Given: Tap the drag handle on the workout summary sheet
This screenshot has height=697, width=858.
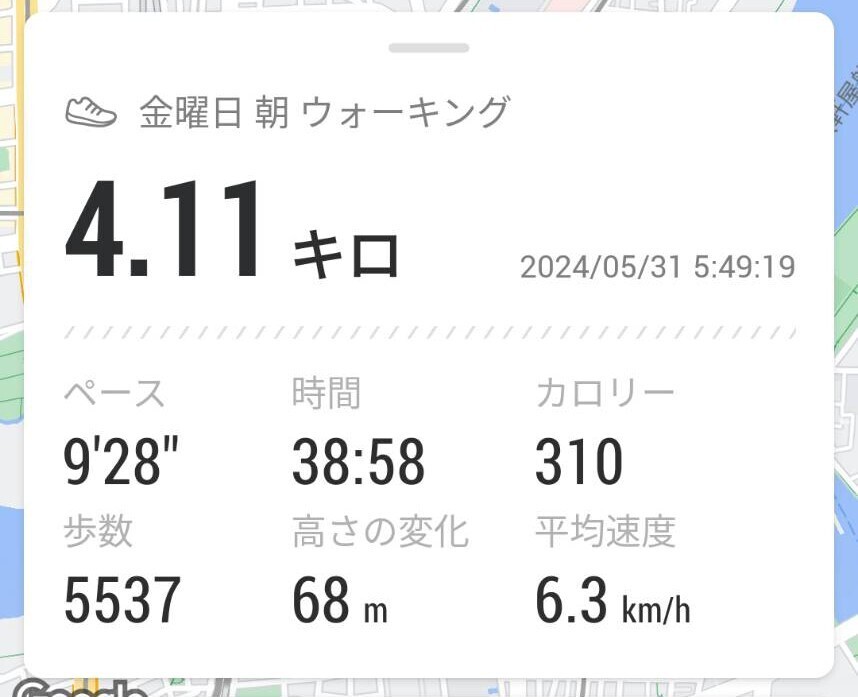Looking at the screenshot, I should pyautogui.click(x=429, y=48).
